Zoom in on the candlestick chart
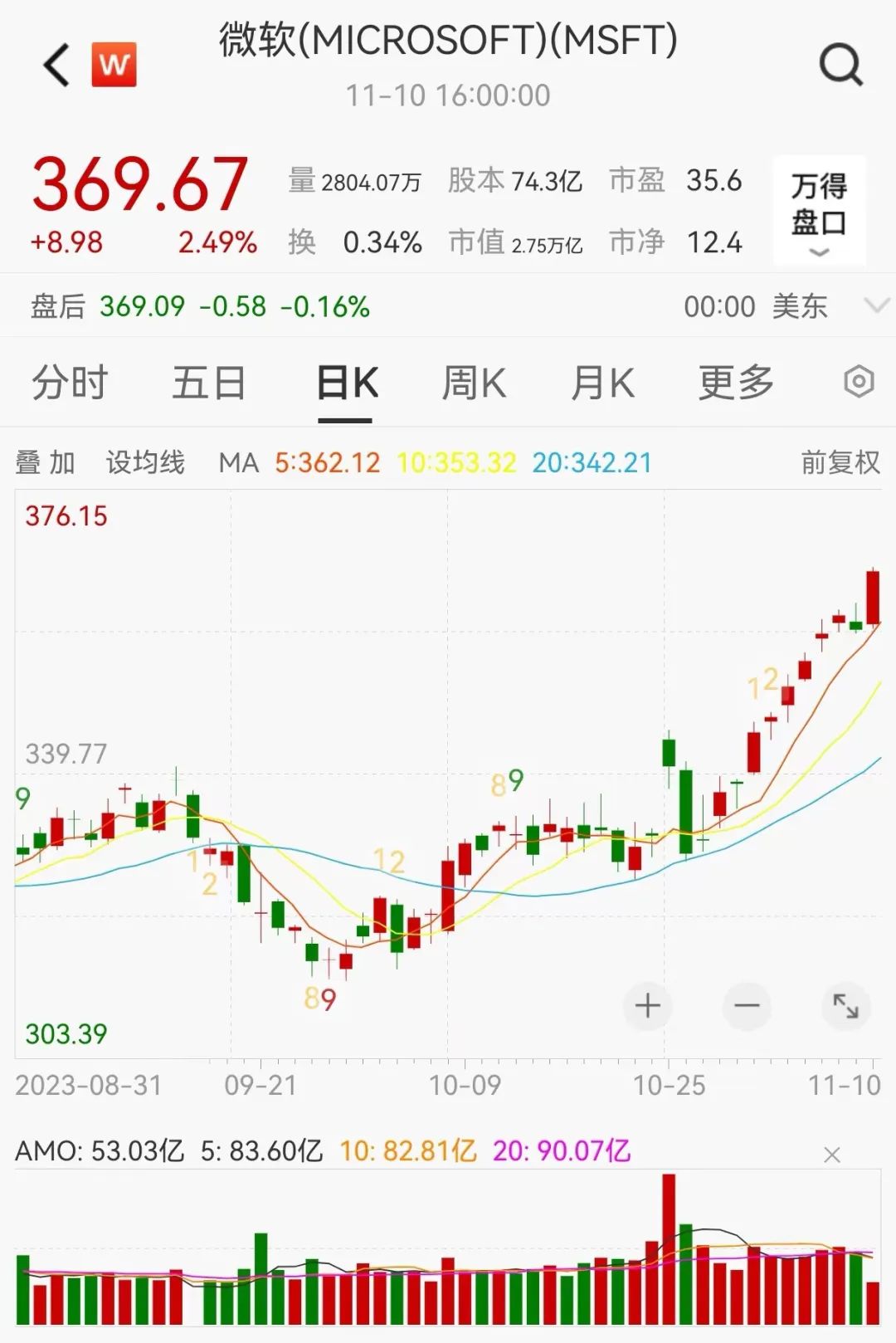The height and width of the screenshot is (1343, 896). tap(646, 1005)
